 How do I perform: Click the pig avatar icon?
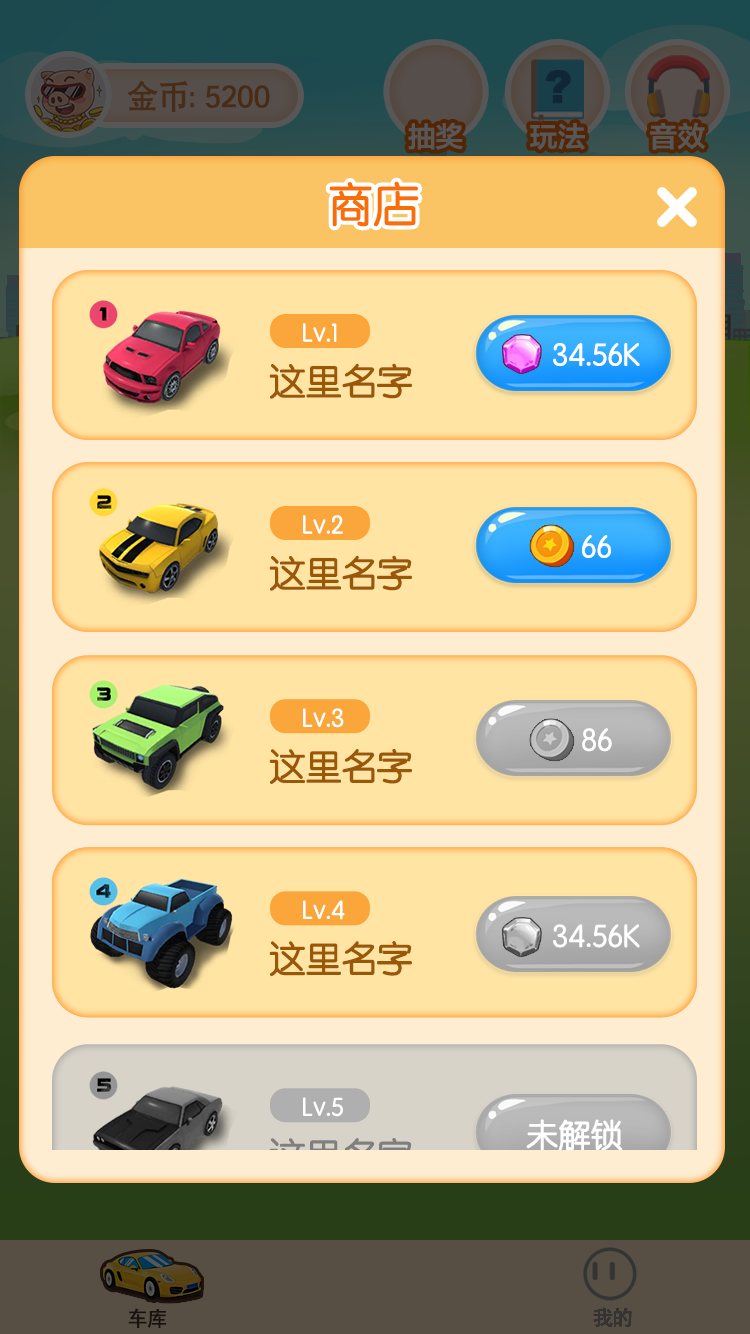67,93
